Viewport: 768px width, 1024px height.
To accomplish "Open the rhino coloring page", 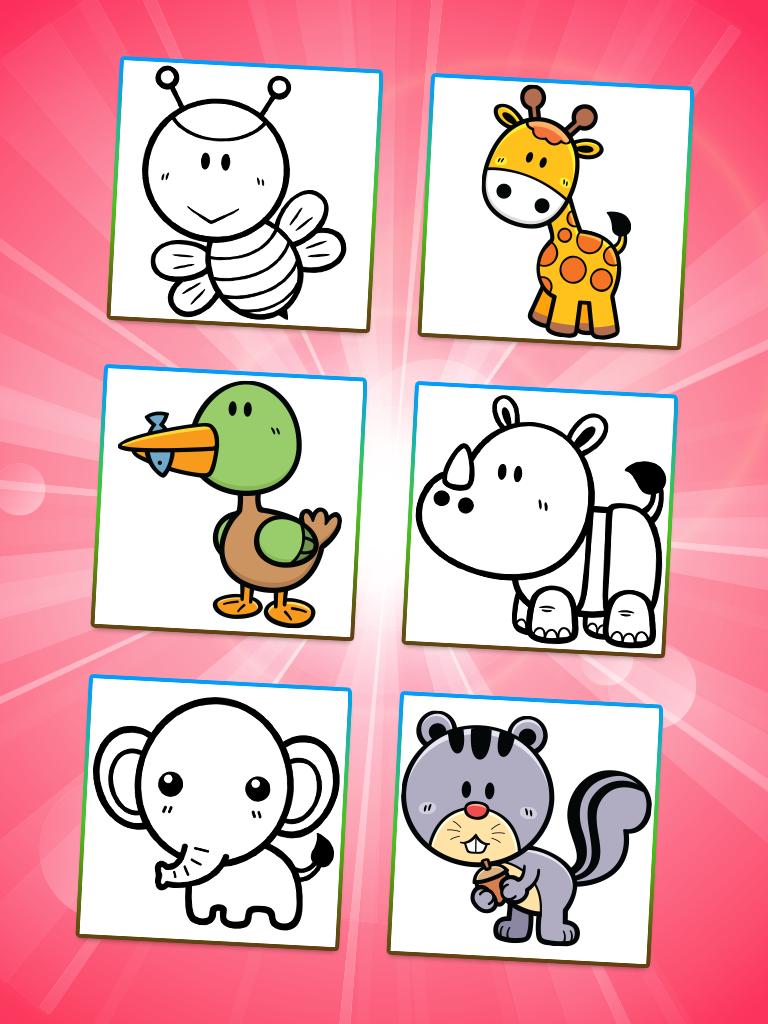I will pos(540,519).
